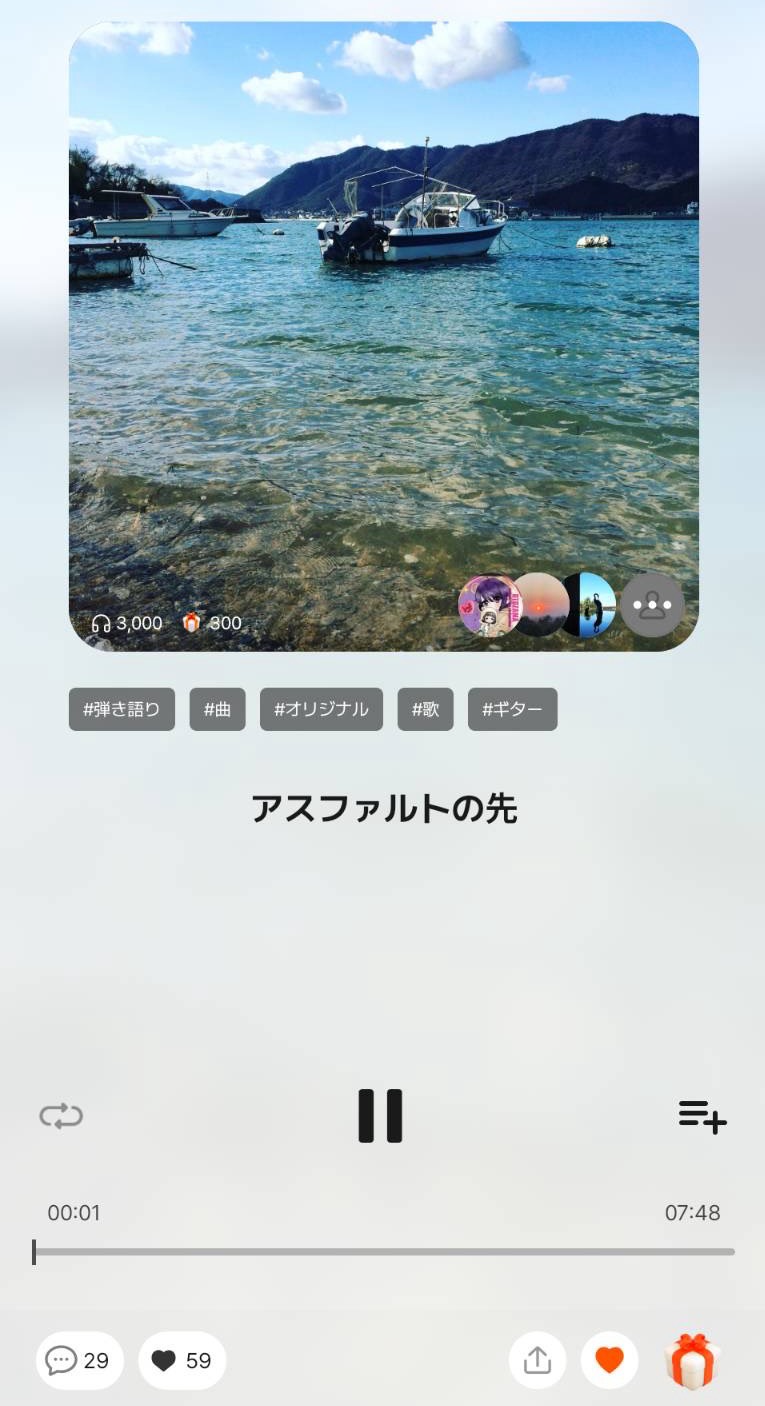Select the #オリジナル hashtag
This screenshot has width=765, height=1406.
[x=321, y=709]
